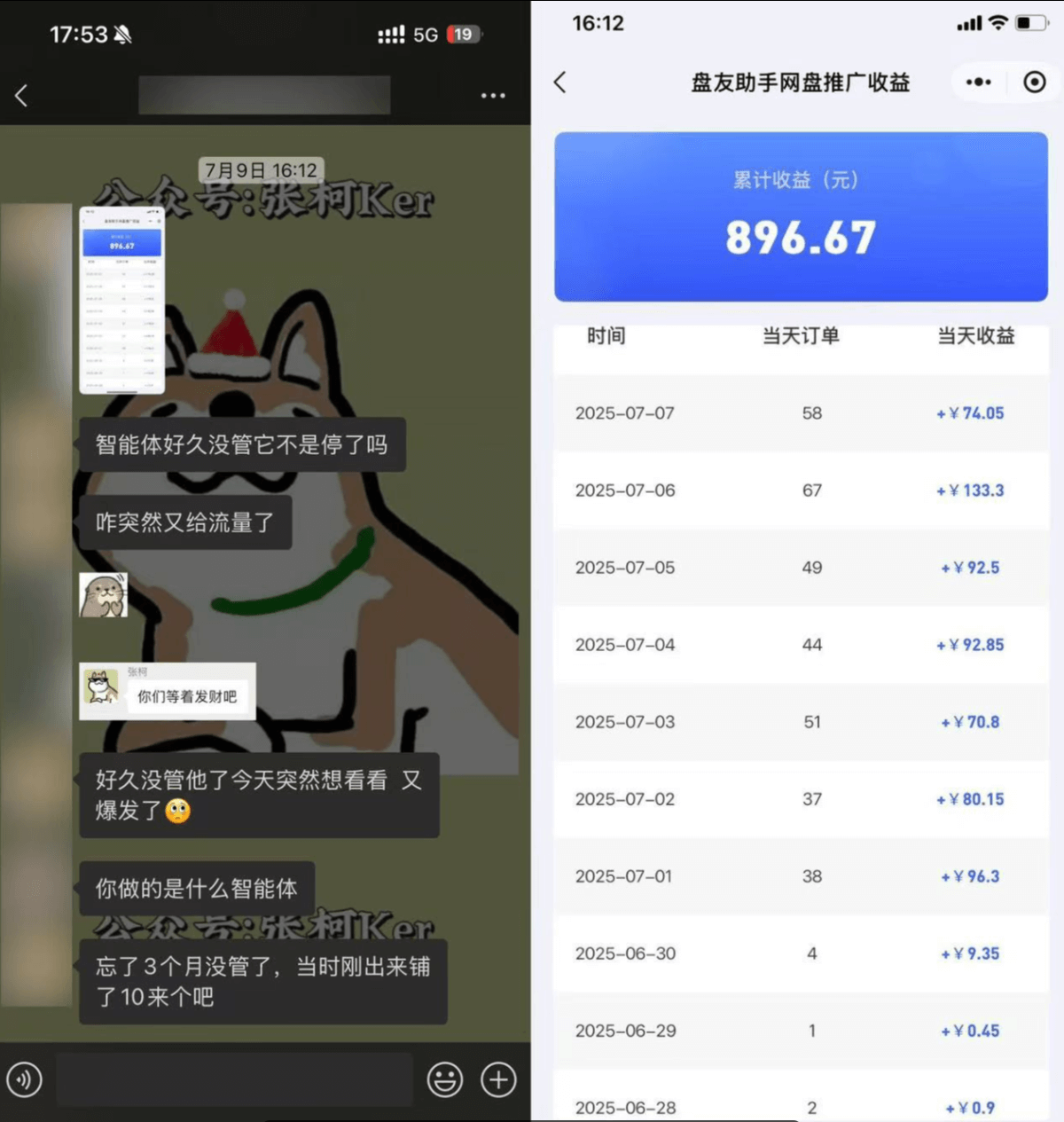Screen dimensions: 1064x1122
Task: Select the chat text input field
Action: 235,1080
